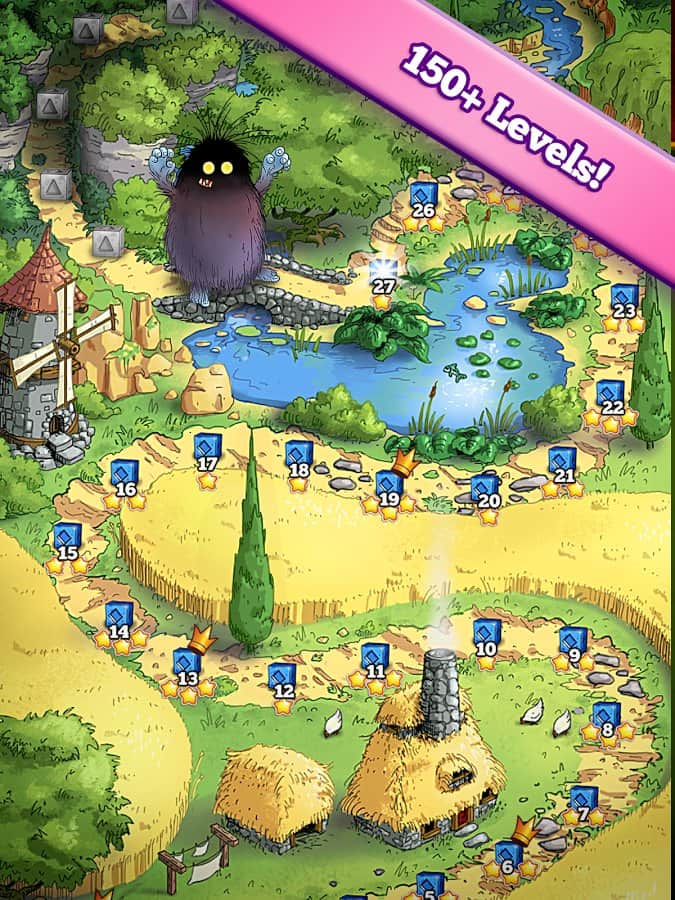Image resolution: width=675 pixels, height=900 pixels.
Task: Open level 10 by the chimney
Action: (486, 636)
